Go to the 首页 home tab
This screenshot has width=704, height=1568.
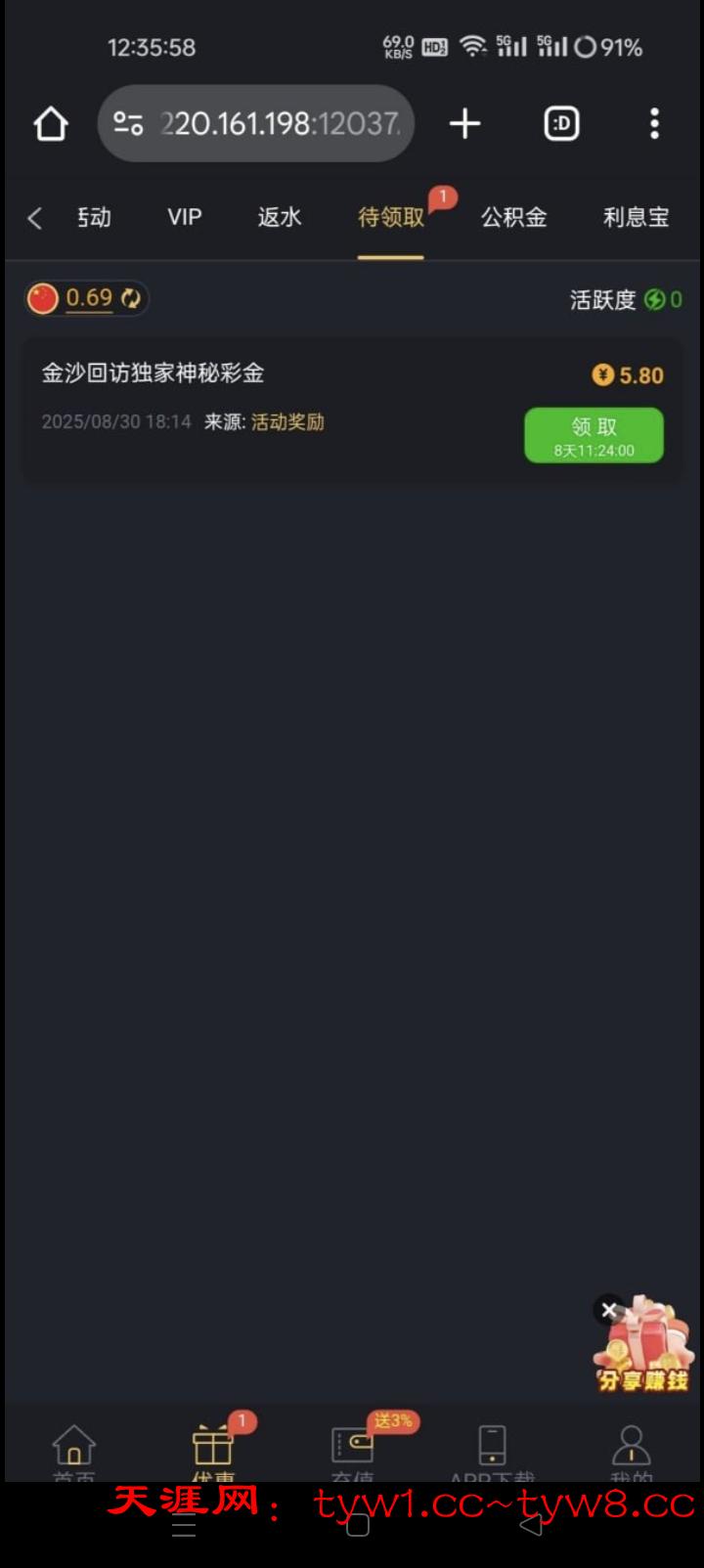[x=74, y=1452]
